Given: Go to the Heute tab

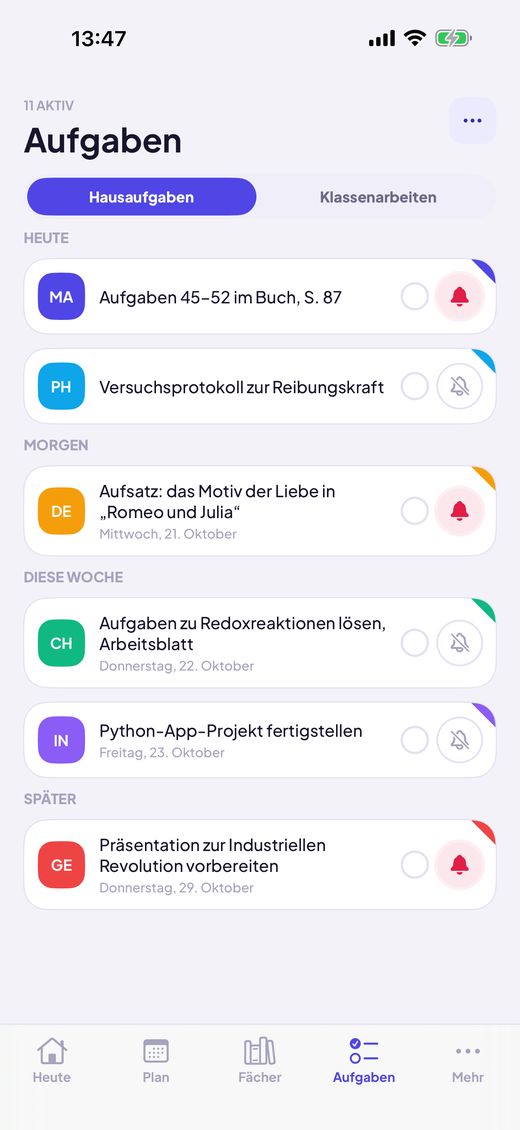Looking at the screenshot, I should 52,1061.
